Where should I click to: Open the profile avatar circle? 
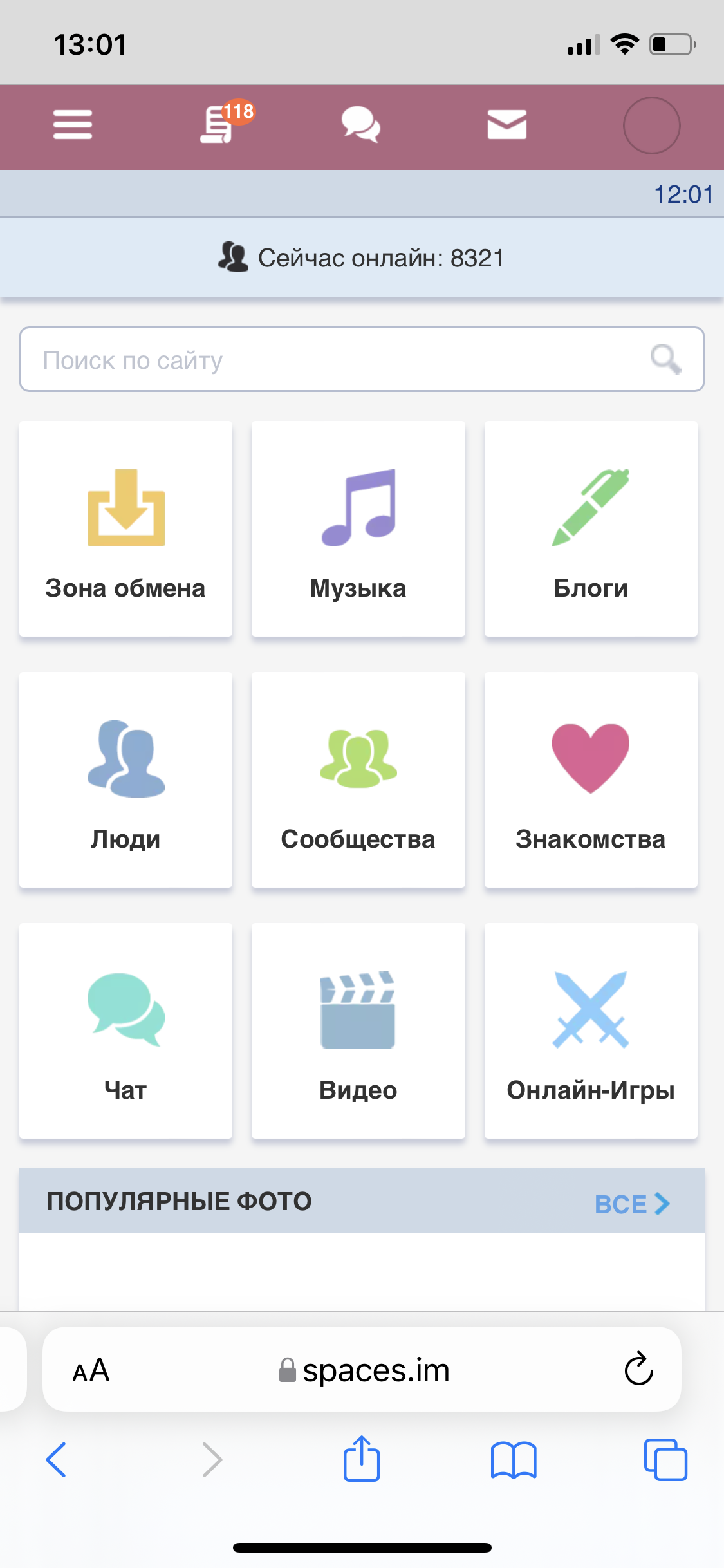[651, 126]
